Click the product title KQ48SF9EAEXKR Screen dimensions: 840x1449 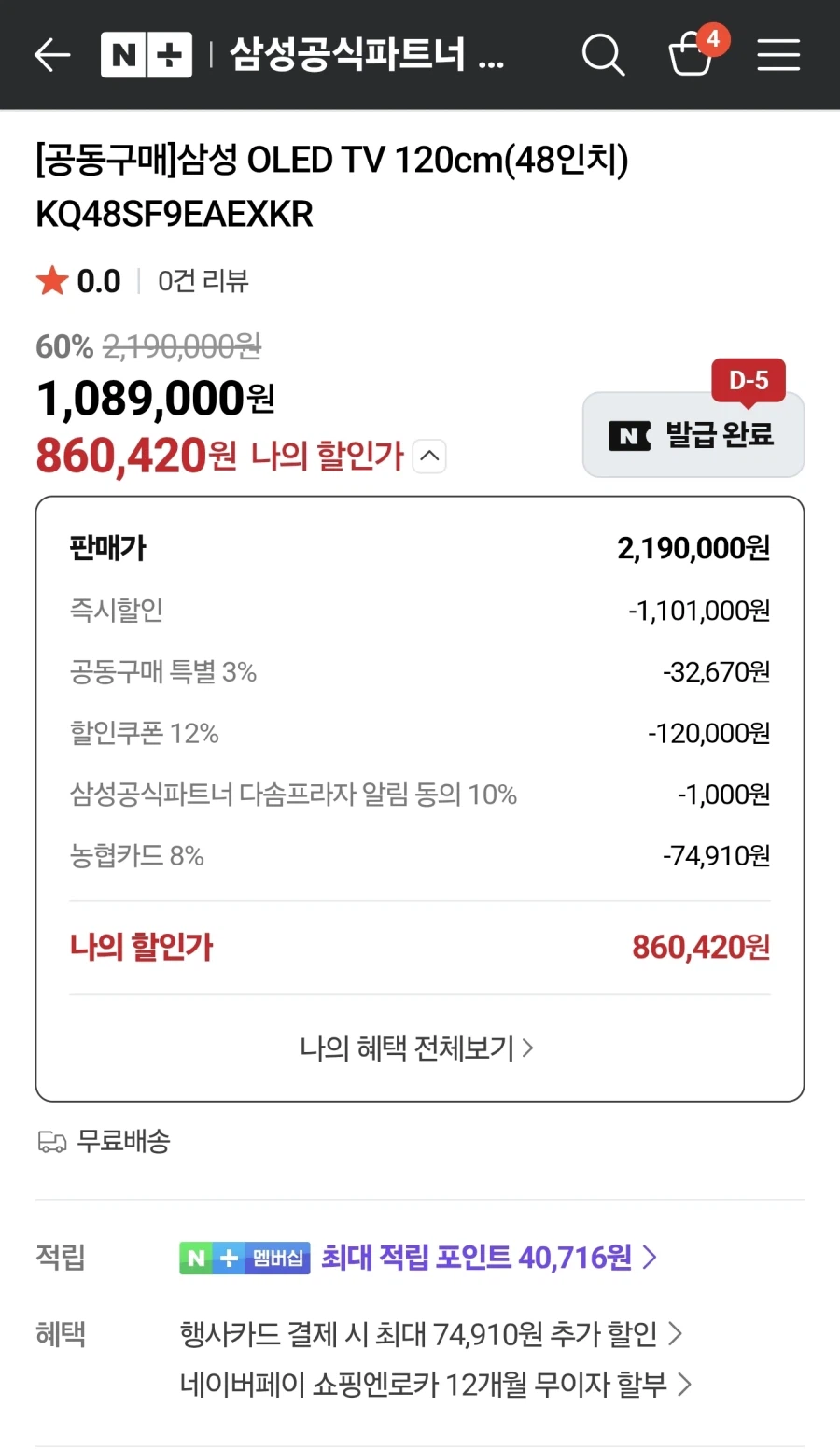pyautogui.click(x=173, y=214)
